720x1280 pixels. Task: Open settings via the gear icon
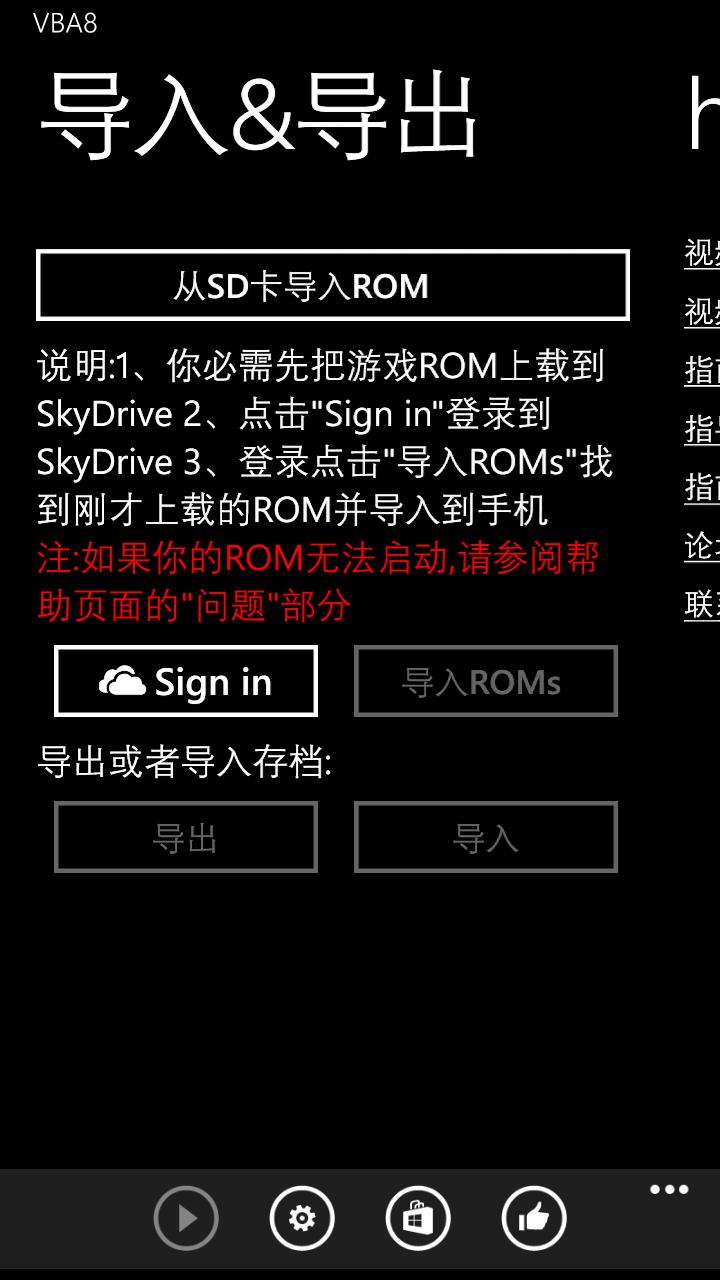tap(302, 1218)
